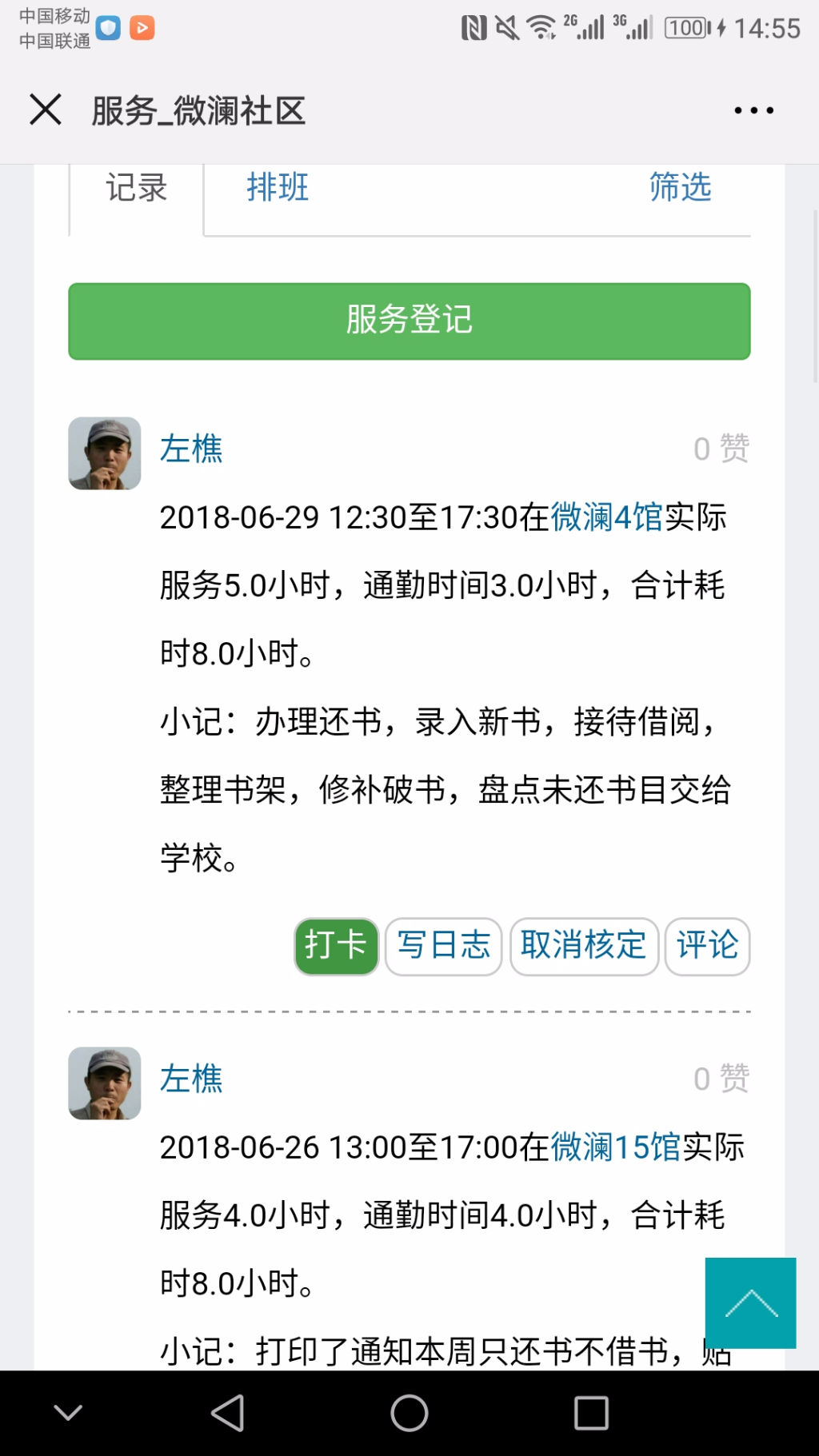Close the 服务_微澜社区 page
819x1456 pixels.
(46, 110)
